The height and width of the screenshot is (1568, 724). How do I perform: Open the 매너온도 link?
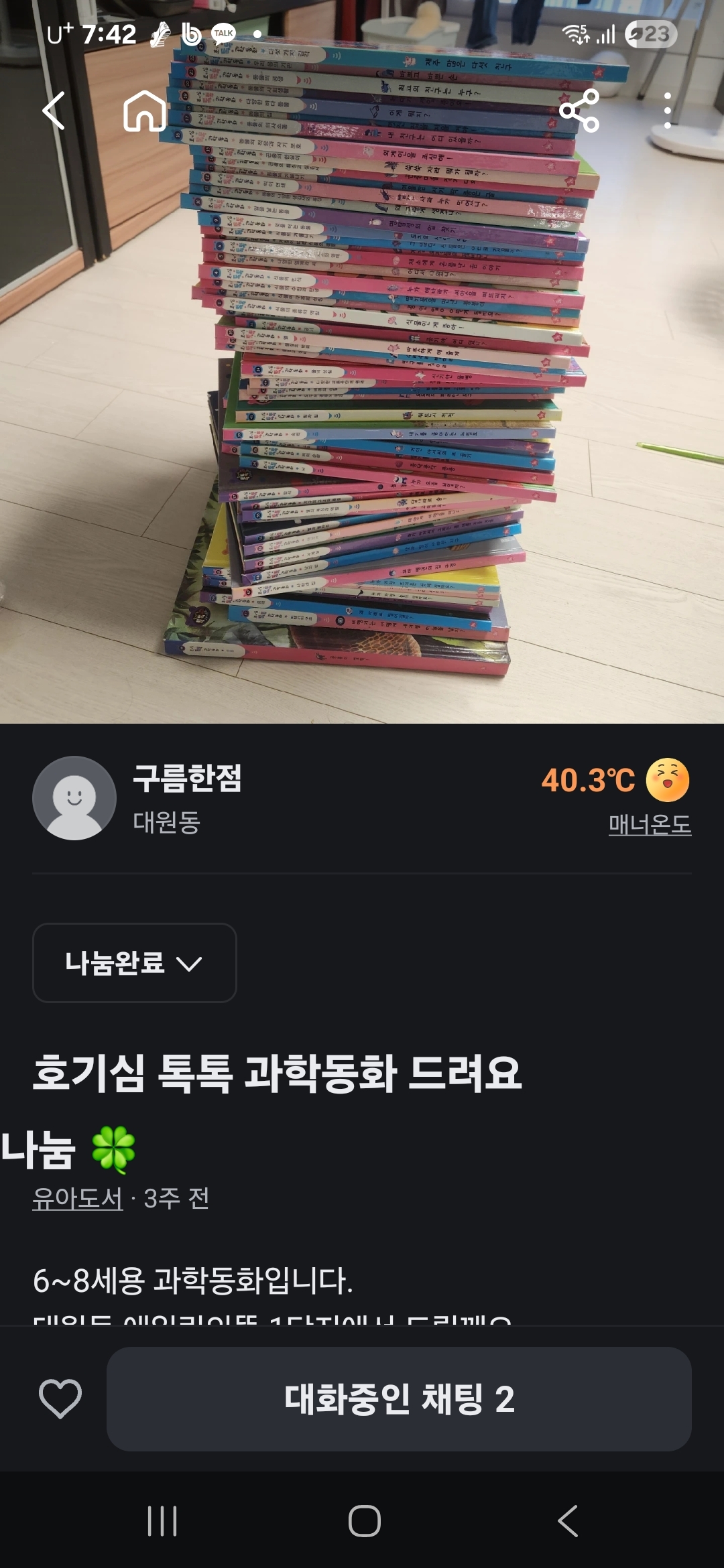[650, 824]
